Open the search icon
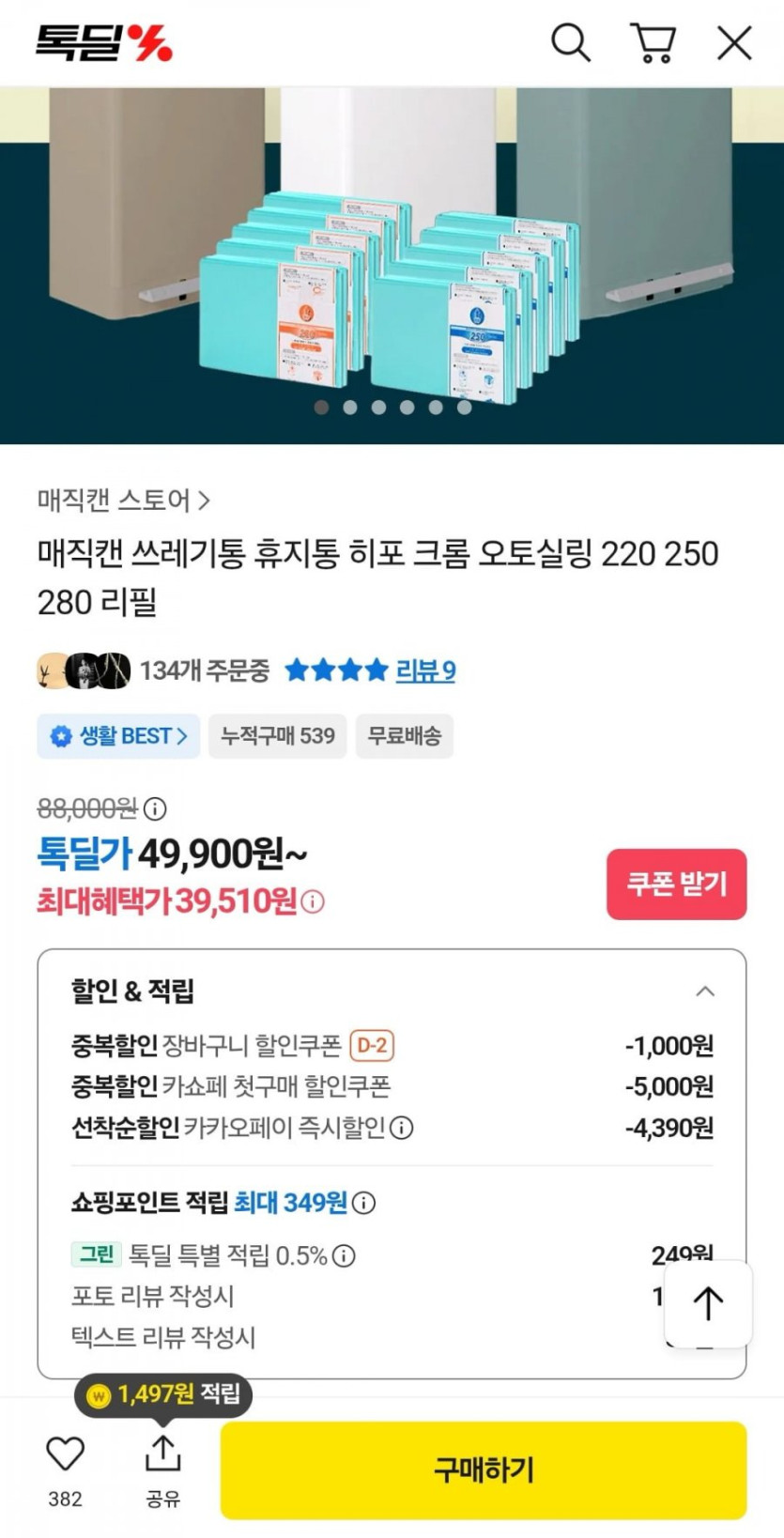This screenshot has width=784, height=1538. click(570, 43)
